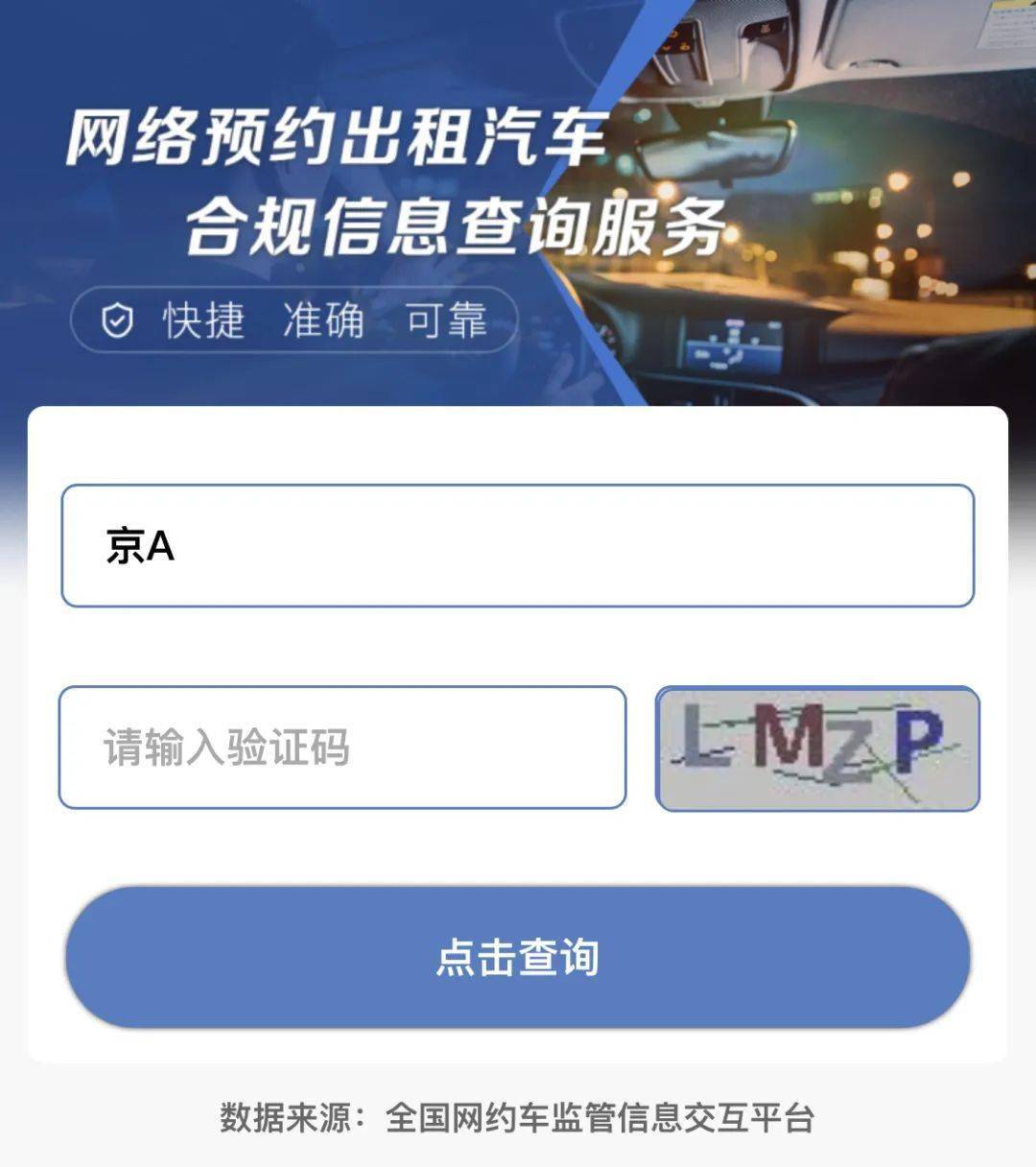Refresh the LMZP captcha image
The width and height of the screenshot is (1036, 1167).
[817, 749]
